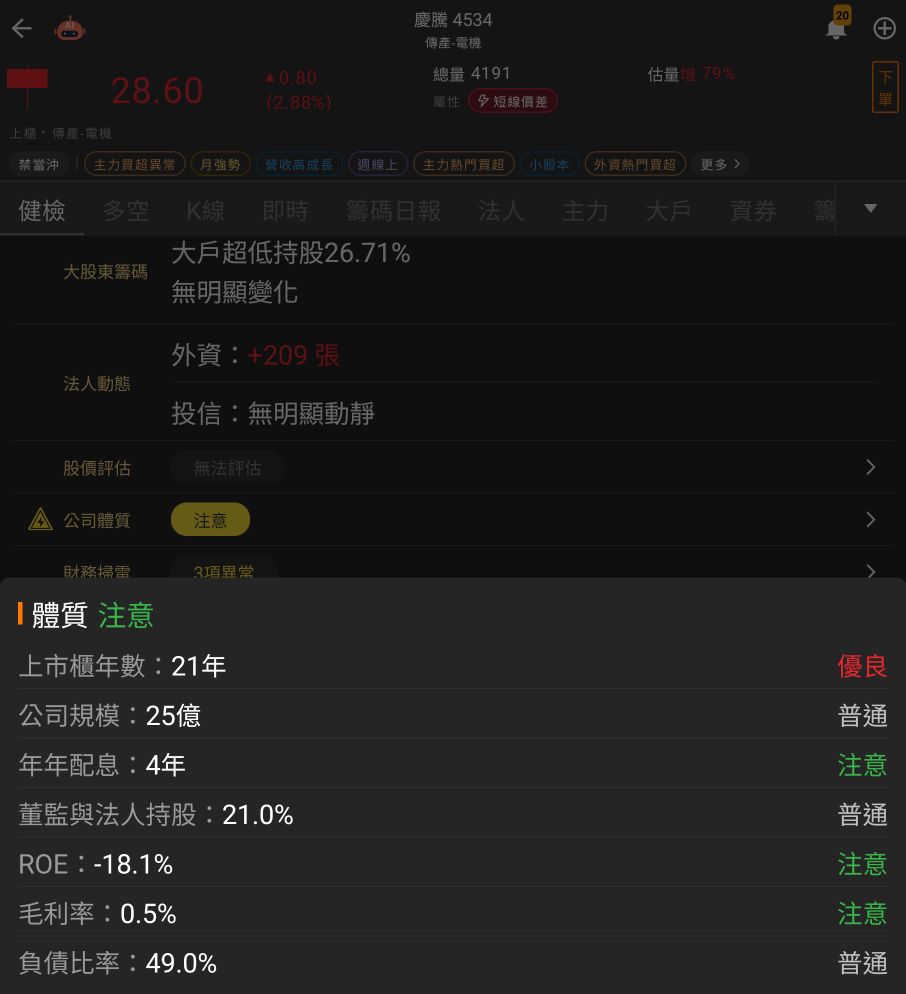
Task: Go back using the arrow icon
Action: pyautogui.click(x=22, y=29)
